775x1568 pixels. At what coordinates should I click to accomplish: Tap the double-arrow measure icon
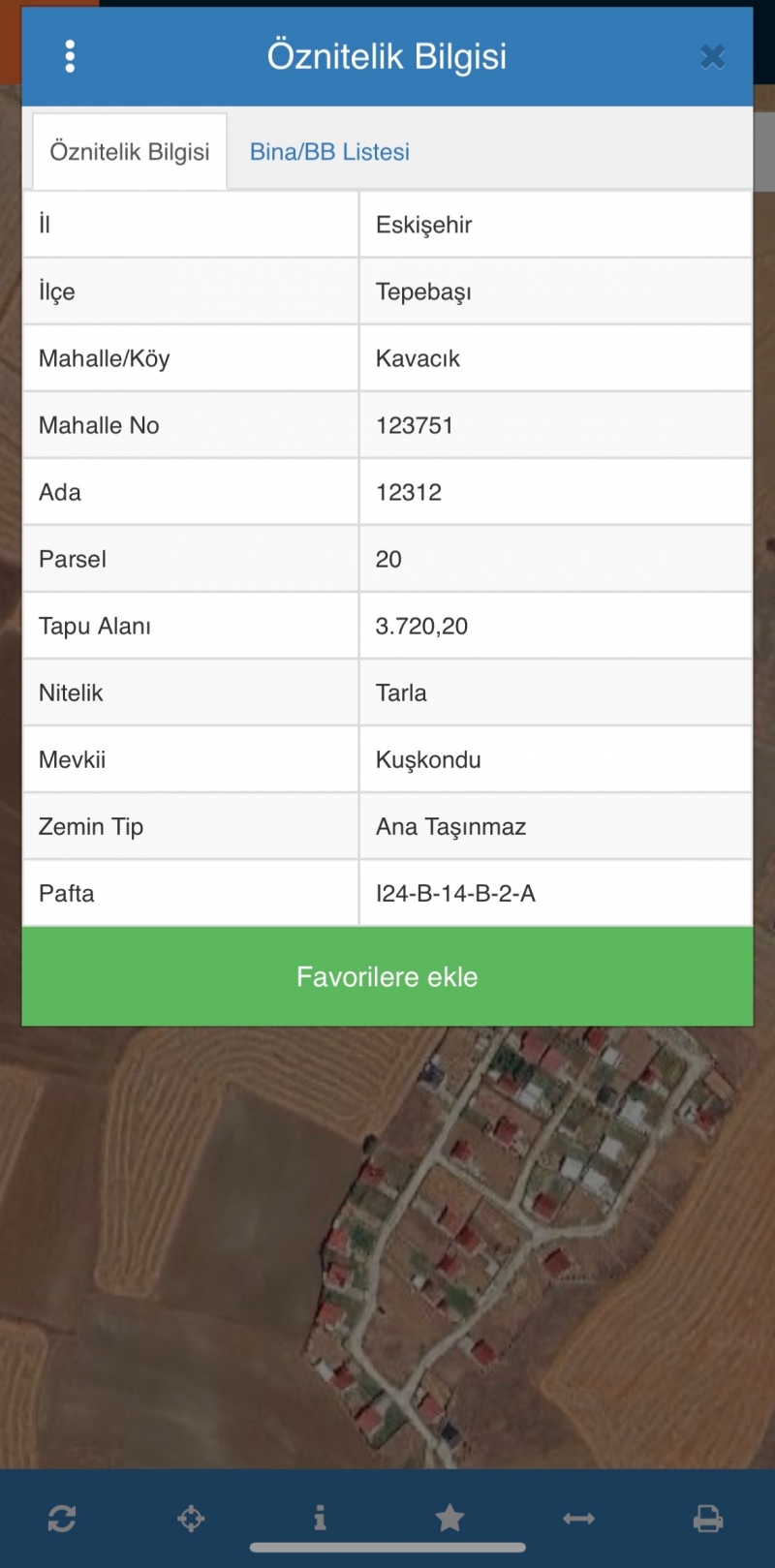point(578,1518)
